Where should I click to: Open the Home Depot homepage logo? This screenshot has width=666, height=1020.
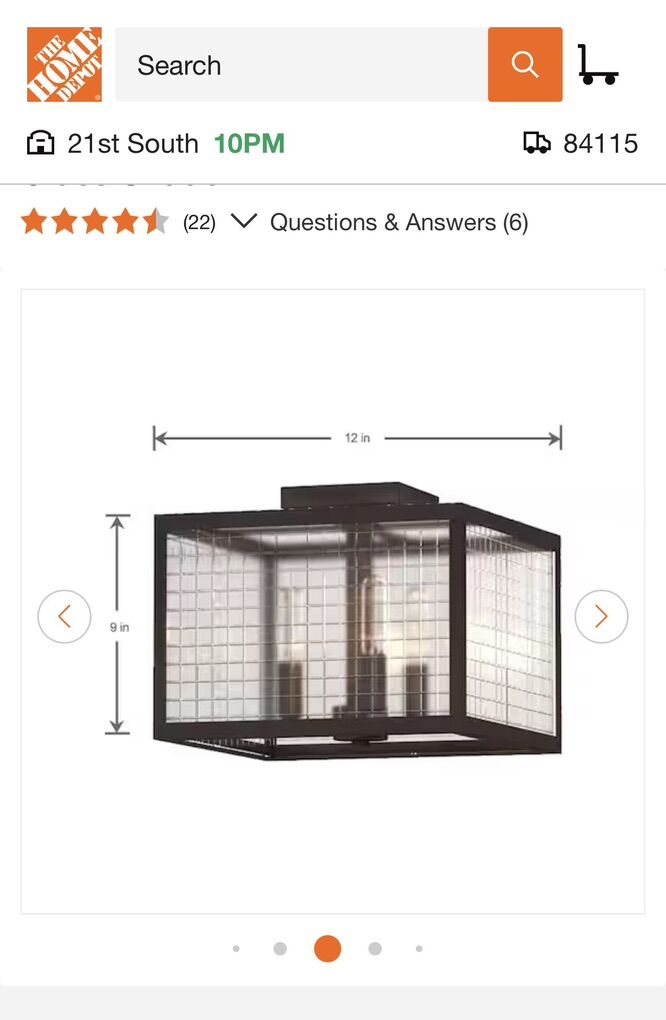pyautogui.click(x=64, y=65)
